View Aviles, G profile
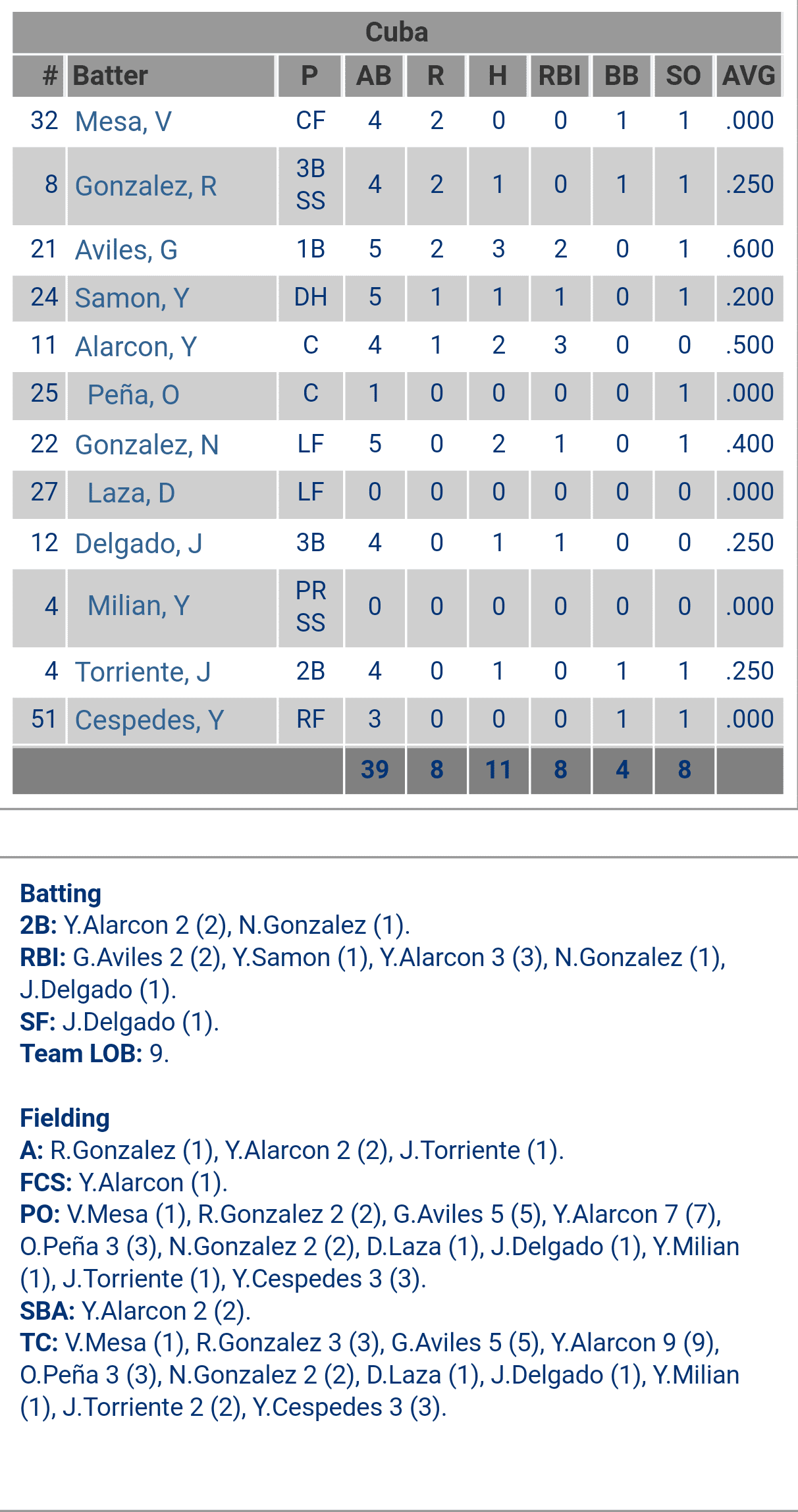The image size is (798, 1512). click(126, 250)
